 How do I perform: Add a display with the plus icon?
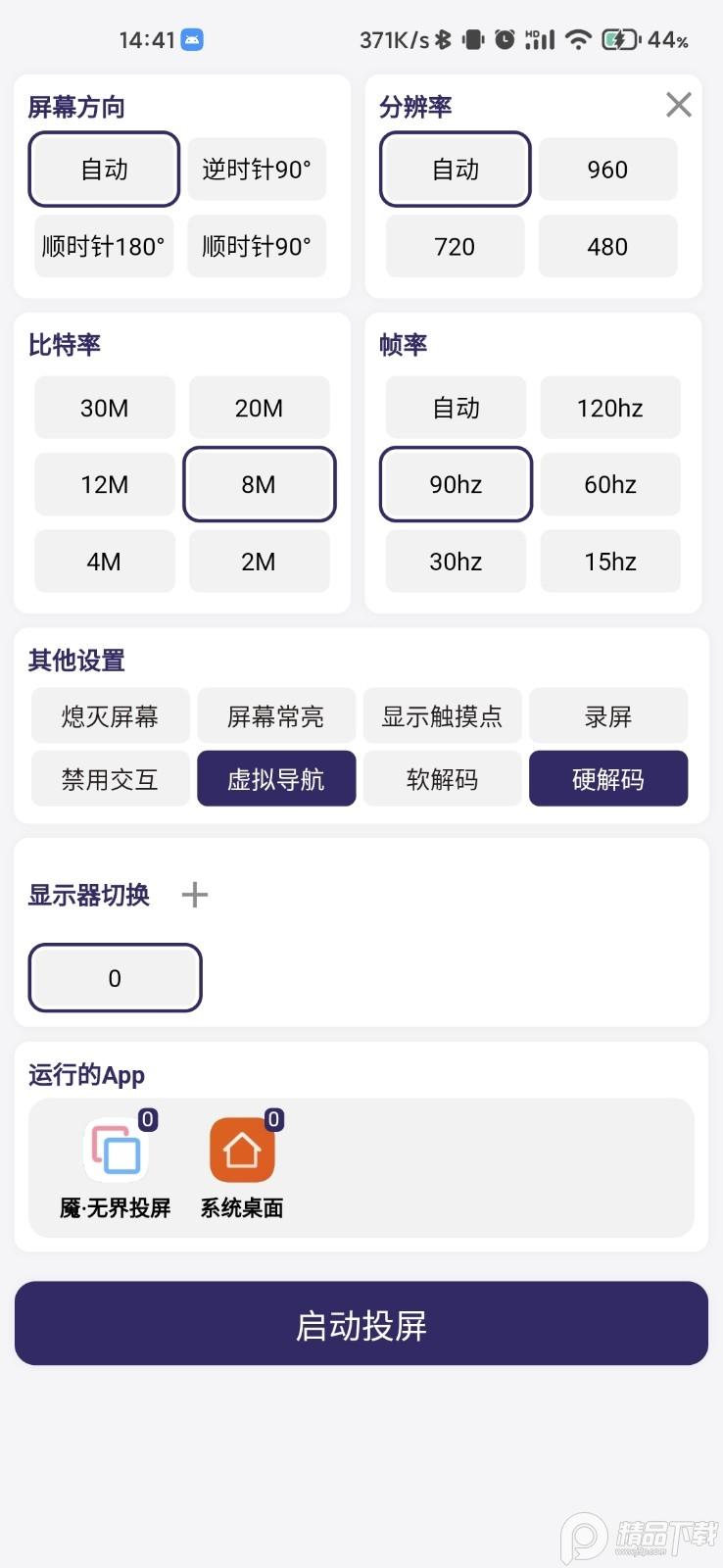pyautogui.click(x=195, y=894)
